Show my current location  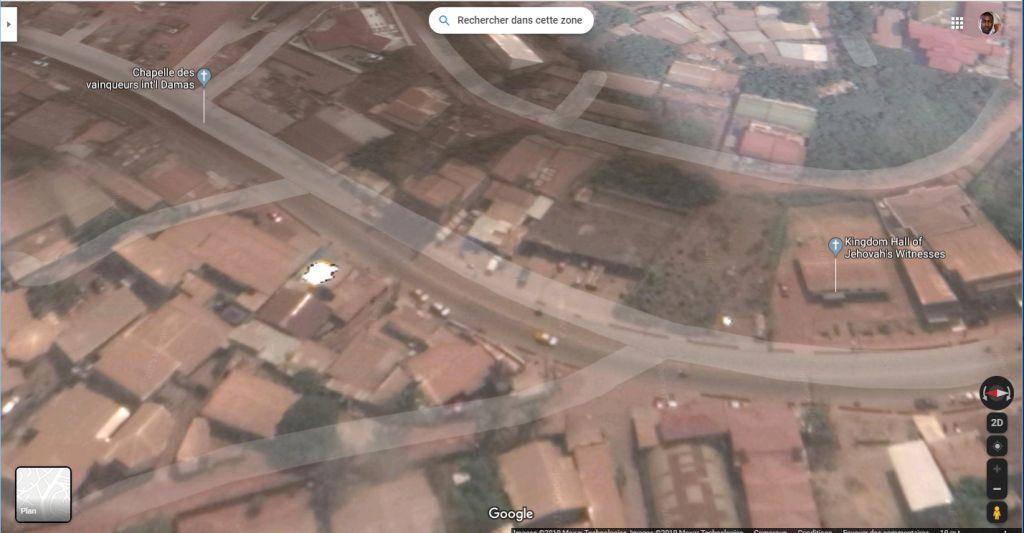click(x=997, y=446)
